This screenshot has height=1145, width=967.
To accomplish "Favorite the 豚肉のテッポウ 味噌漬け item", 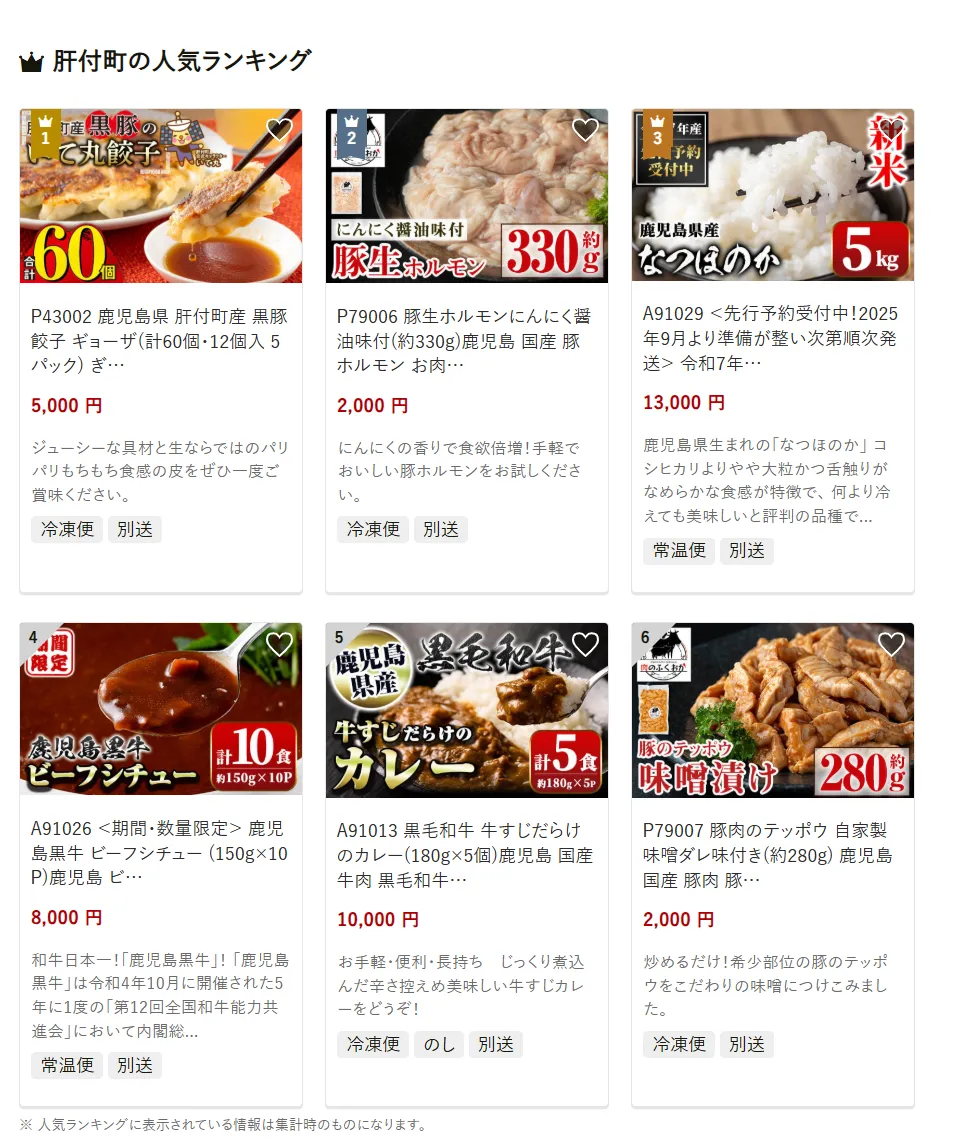I will tap(891, 645).
